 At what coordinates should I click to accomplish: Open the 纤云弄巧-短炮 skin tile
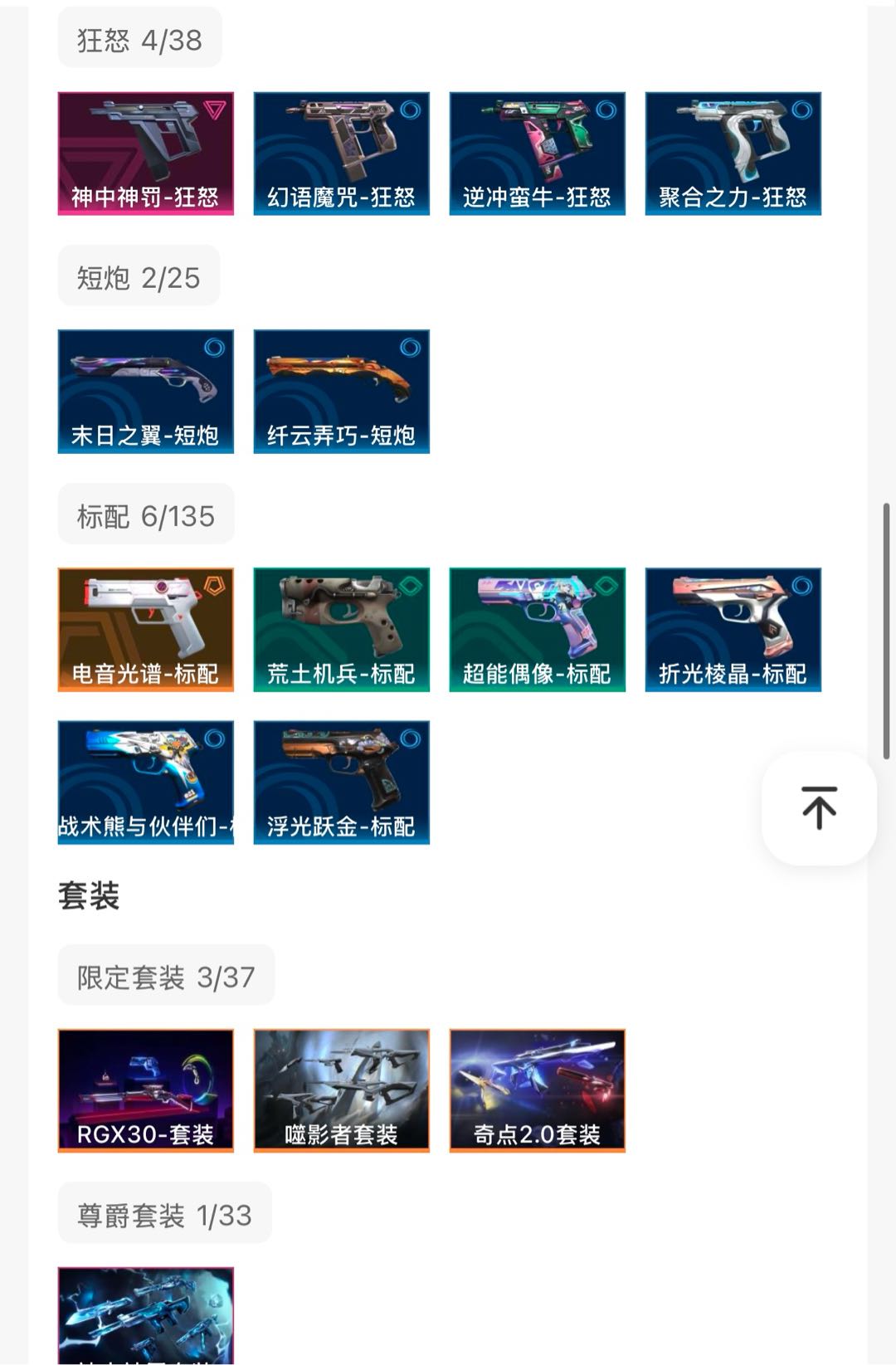pyautogui.click(x=342, y=392)
